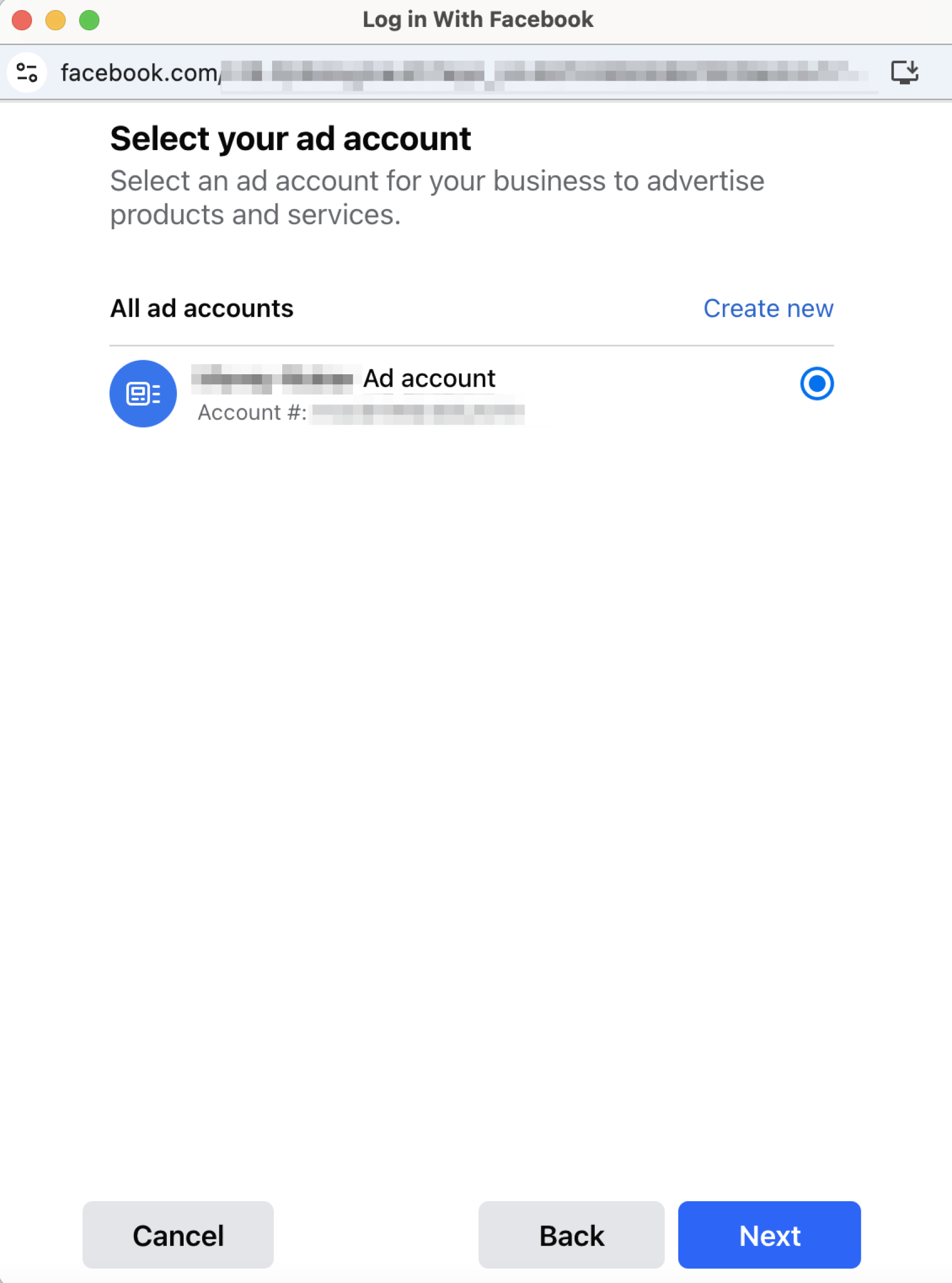Maximize the window with green button
Viewport: 952px width, 1283px height.
click(x=90, y=20)
